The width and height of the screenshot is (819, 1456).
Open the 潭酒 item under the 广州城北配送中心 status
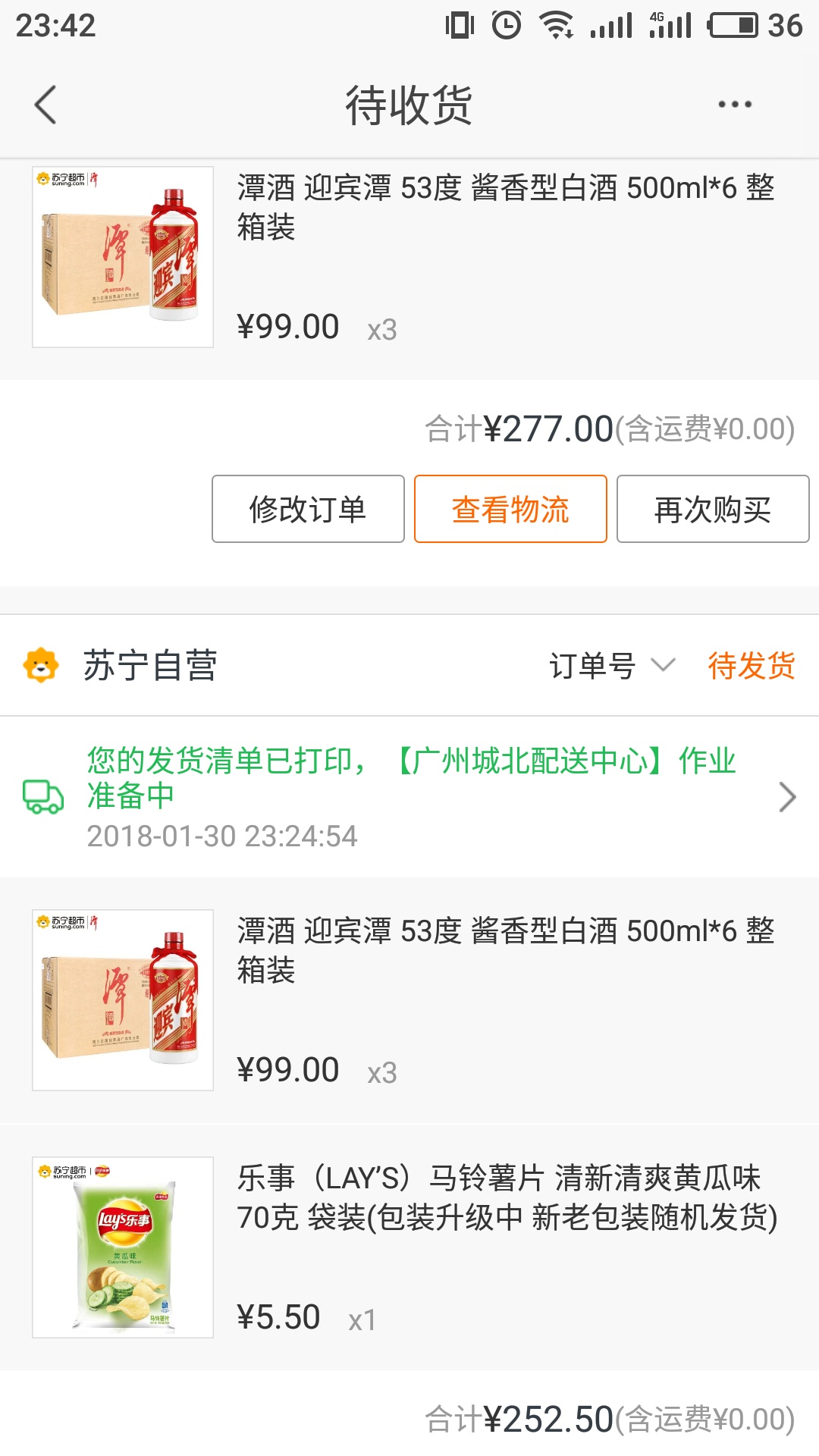point(409,1000)
